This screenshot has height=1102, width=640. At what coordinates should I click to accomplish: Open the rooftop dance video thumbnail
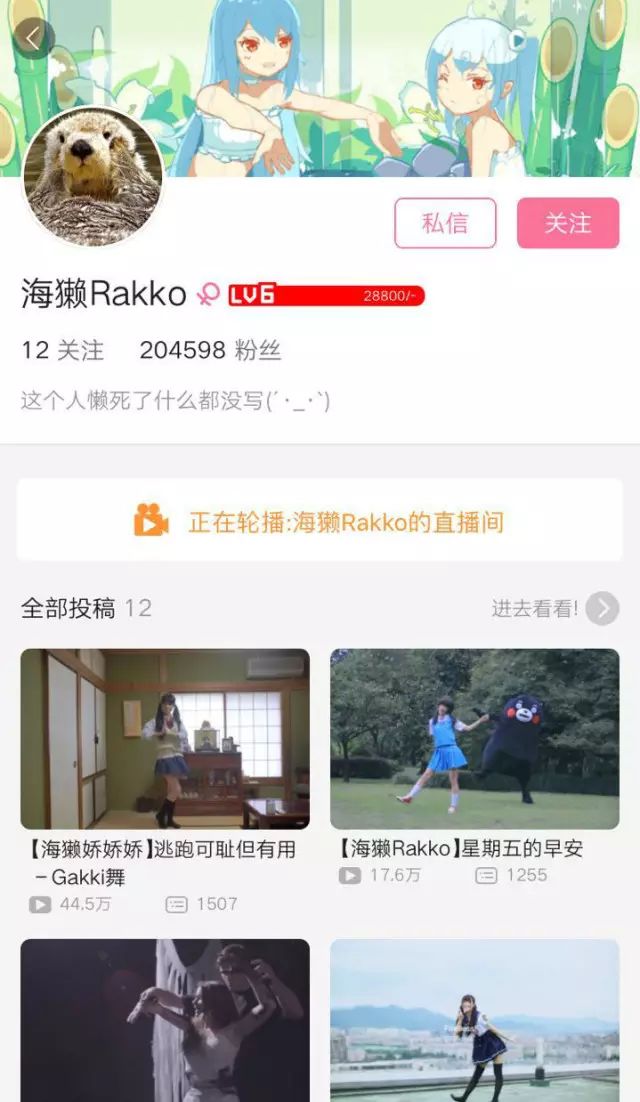coord(475,1020)
